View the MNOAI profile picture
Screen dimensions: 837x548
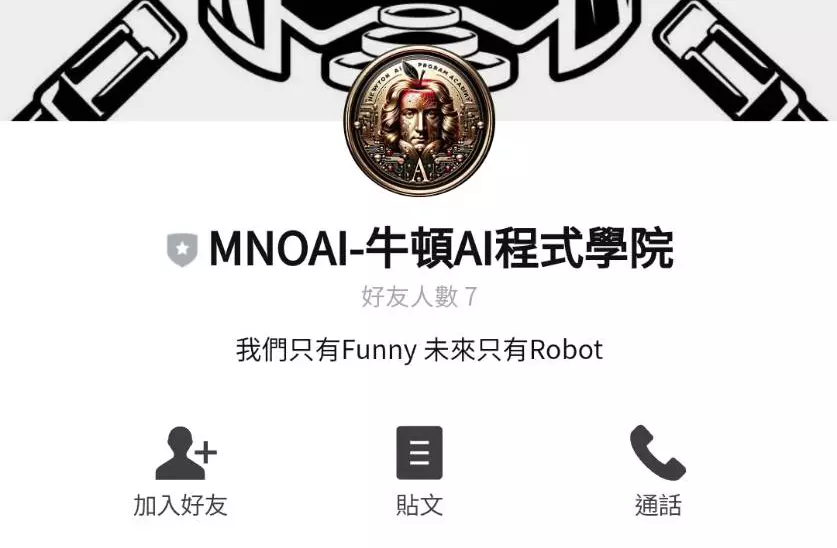tap(419, 120)
